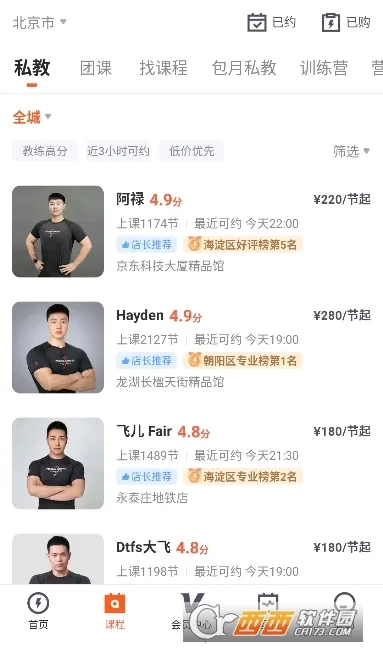Select the 教练高分 filter chip
Screen dimensions: 383x652
(45, 151)
